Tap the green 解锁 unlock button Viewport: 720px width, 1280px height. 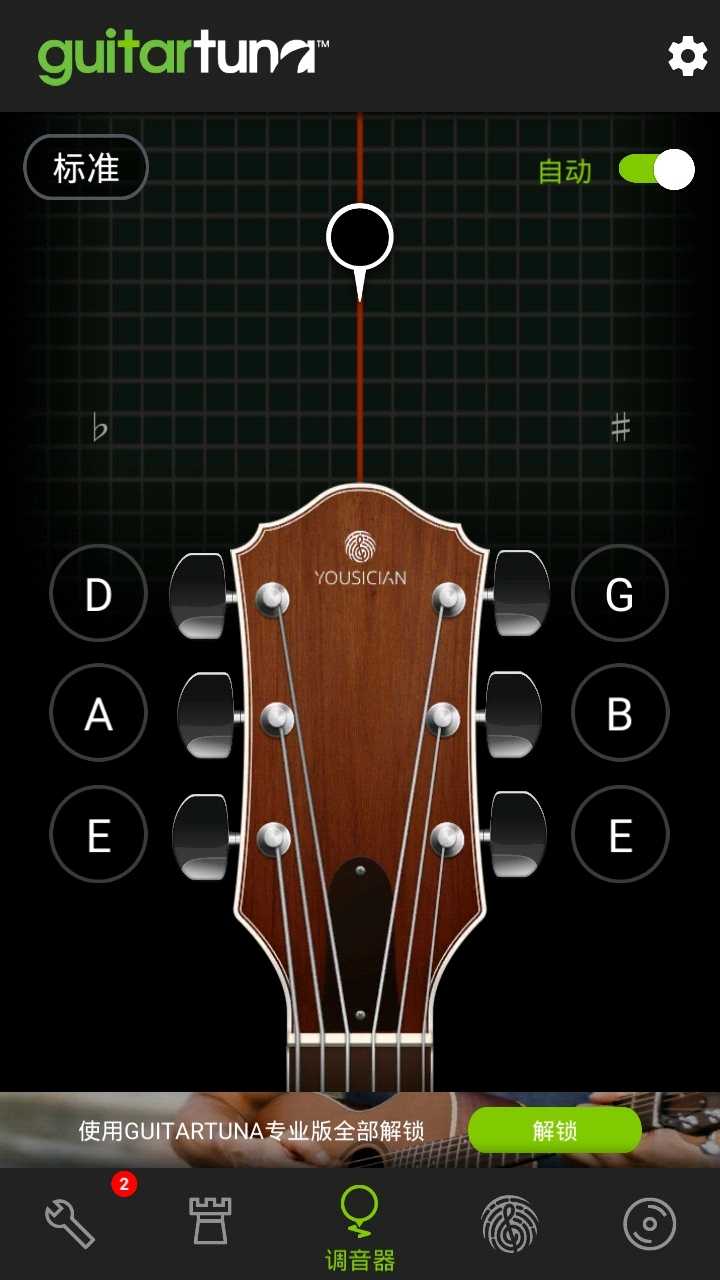554,1131
